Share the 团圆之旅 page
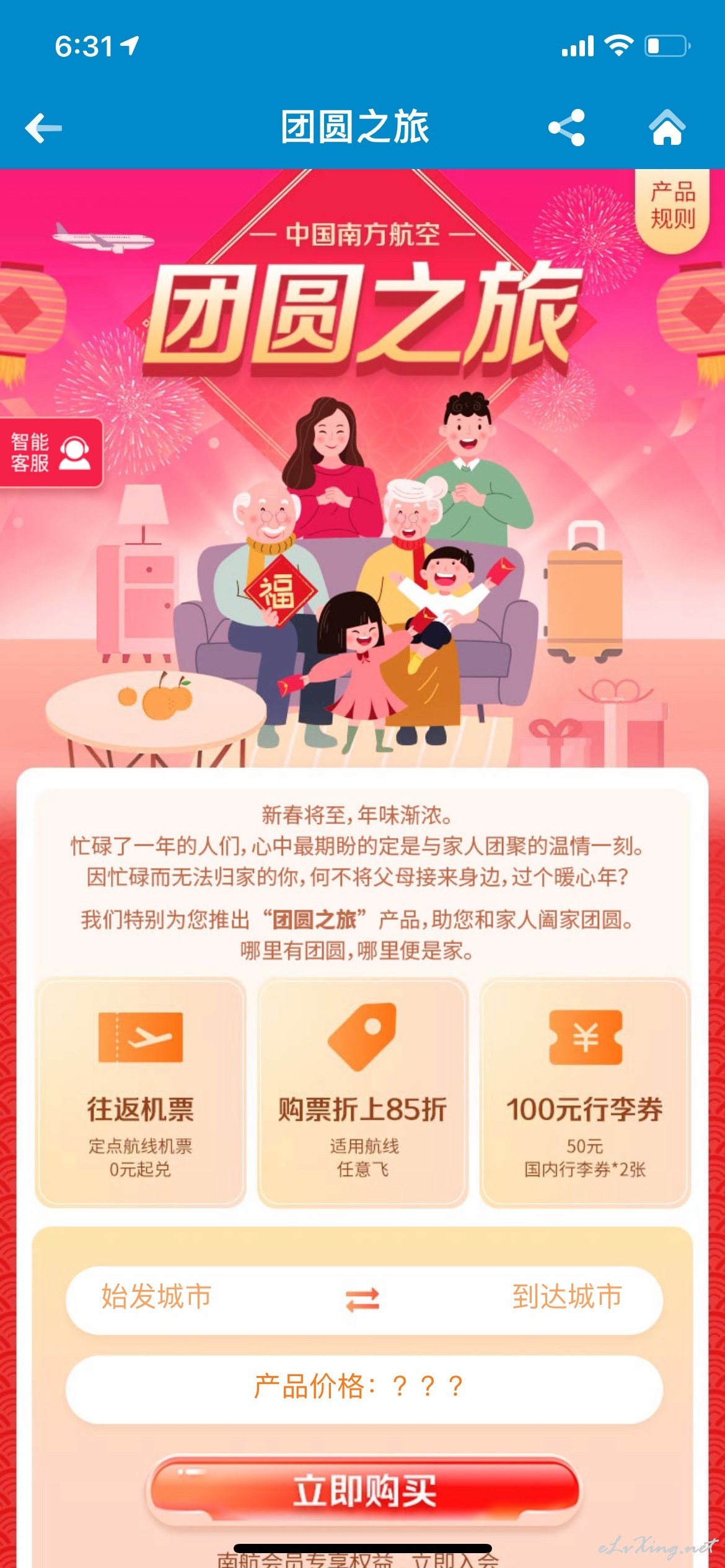Screen dimensions: 725x1568 point(566,128)
